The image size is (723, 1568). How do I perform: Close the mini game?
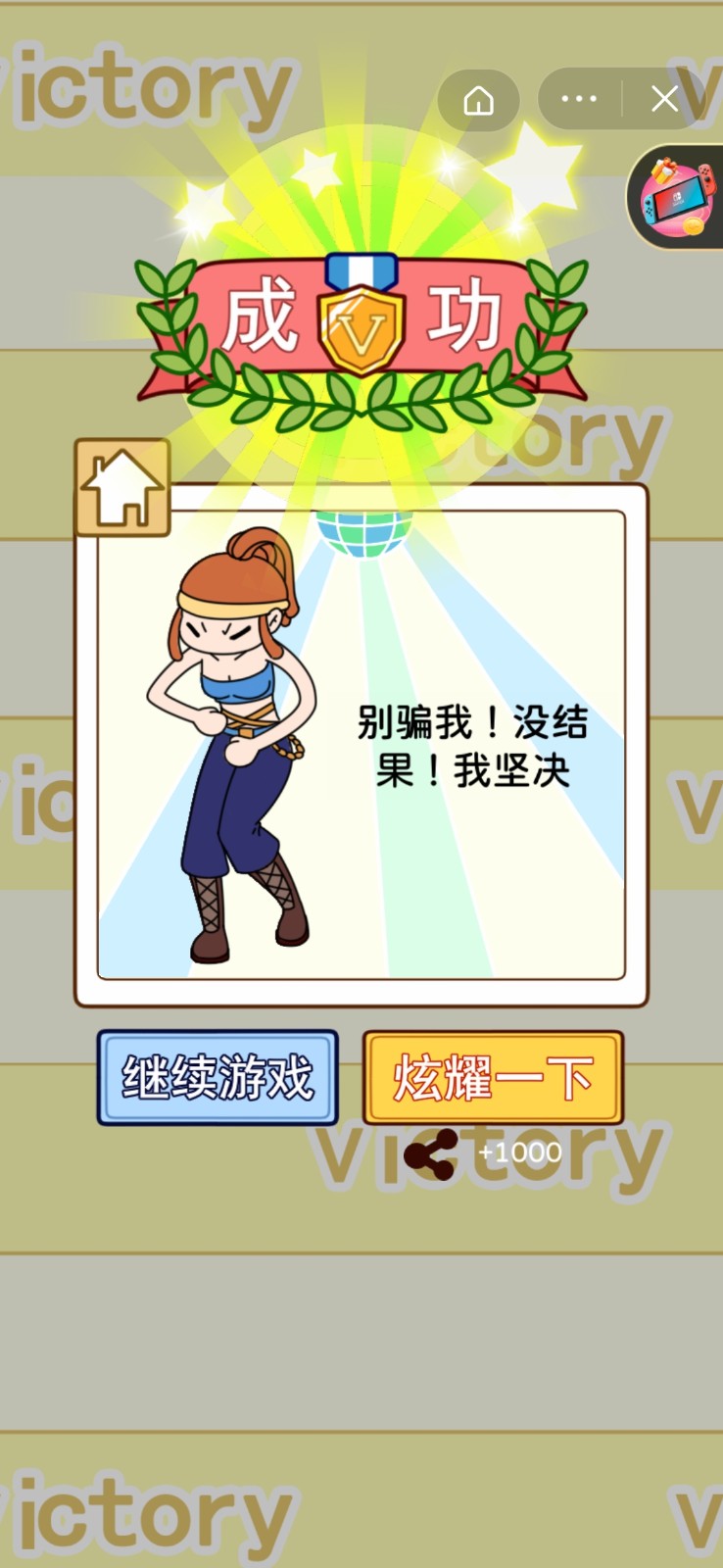pyautogui.click(x=665, y=99)
